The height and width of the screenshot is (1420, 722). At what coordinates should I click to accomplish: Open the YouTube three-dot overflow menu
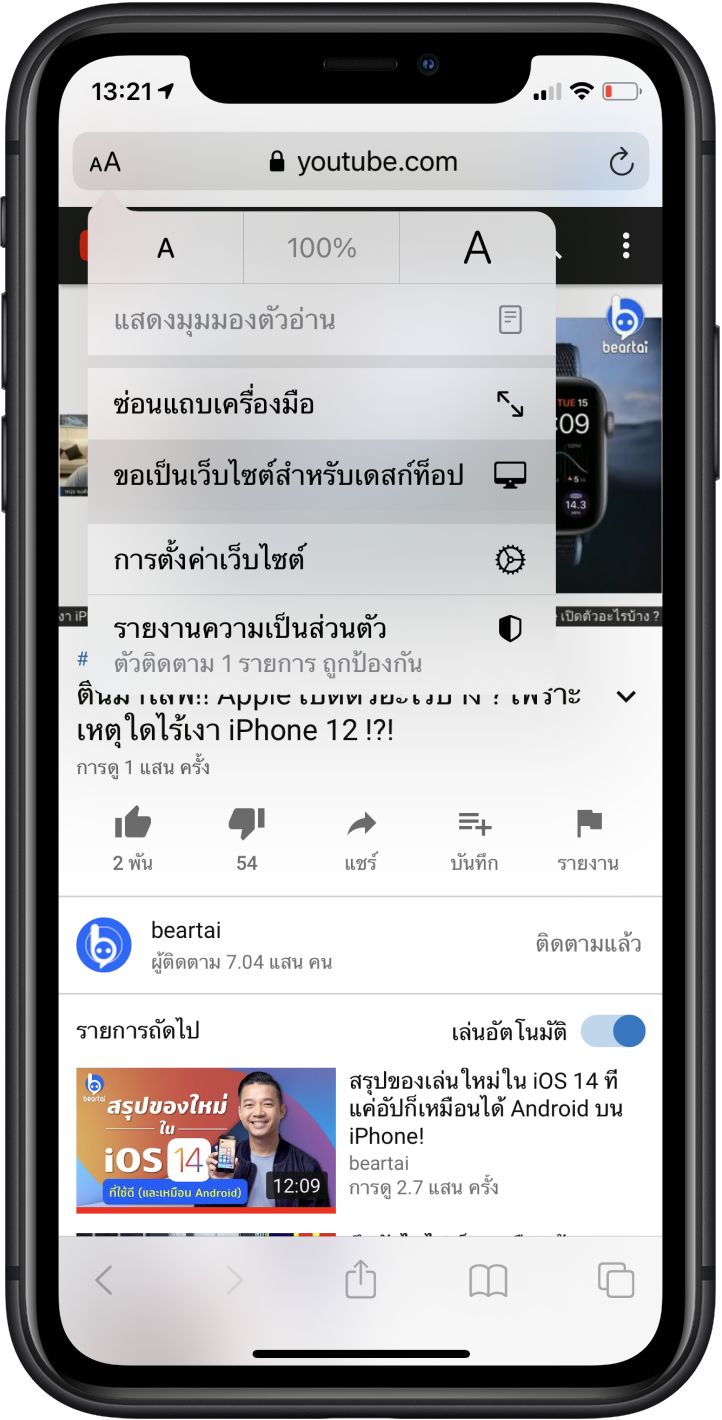pos(626,245)
